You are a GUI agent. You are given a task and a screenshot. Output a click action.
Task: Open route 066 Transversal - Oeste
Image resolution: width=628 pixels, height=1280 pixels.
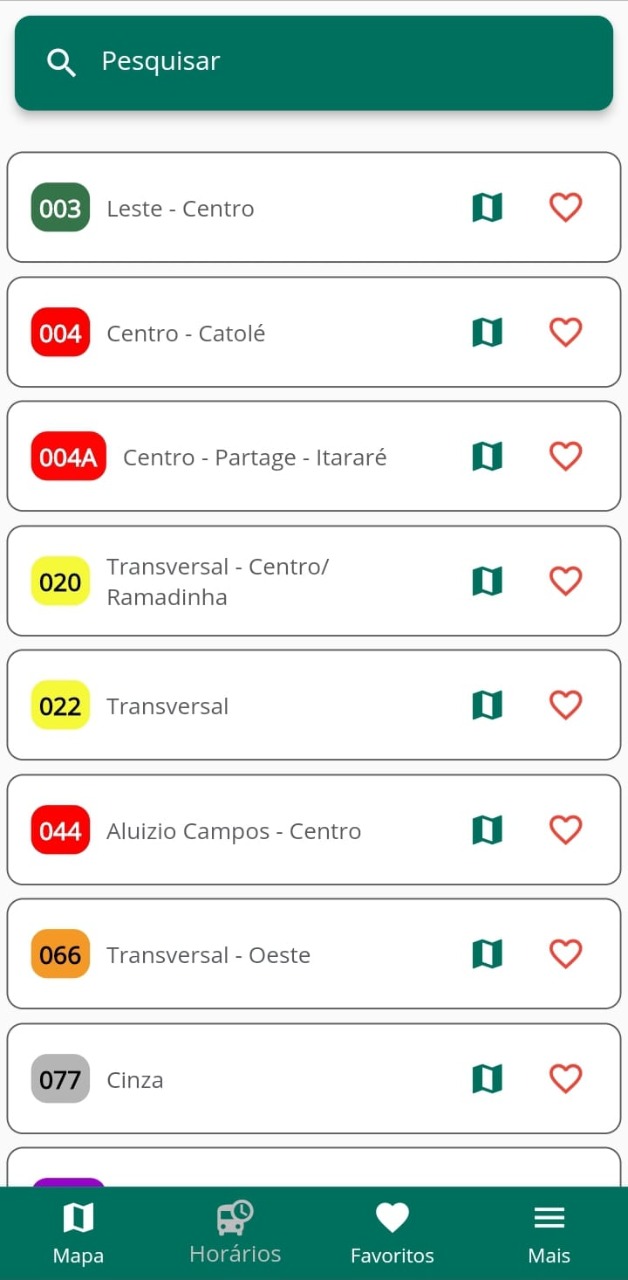tap(313, 954)
